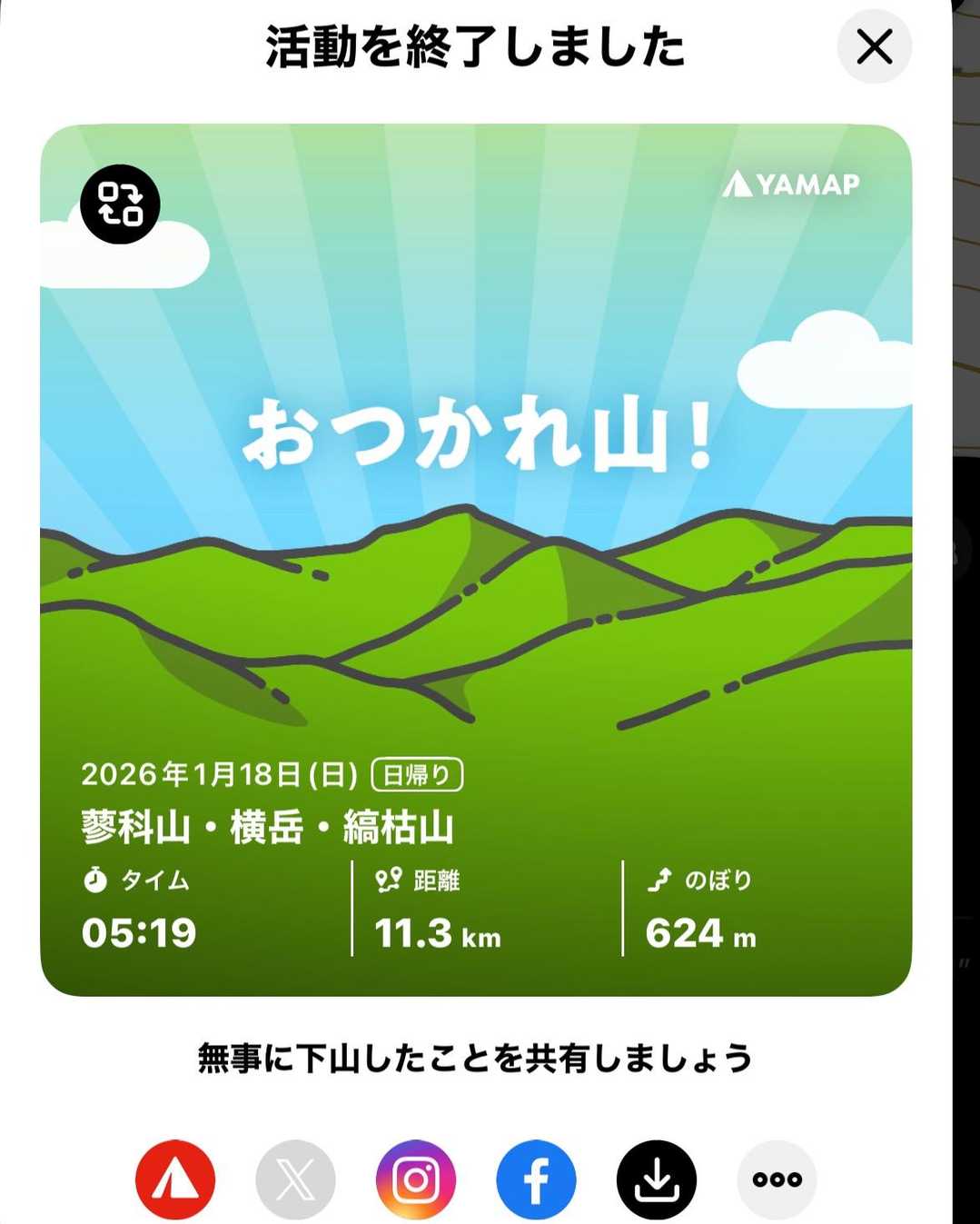Share the activity to YAMAP

[x=175, y=1179]
